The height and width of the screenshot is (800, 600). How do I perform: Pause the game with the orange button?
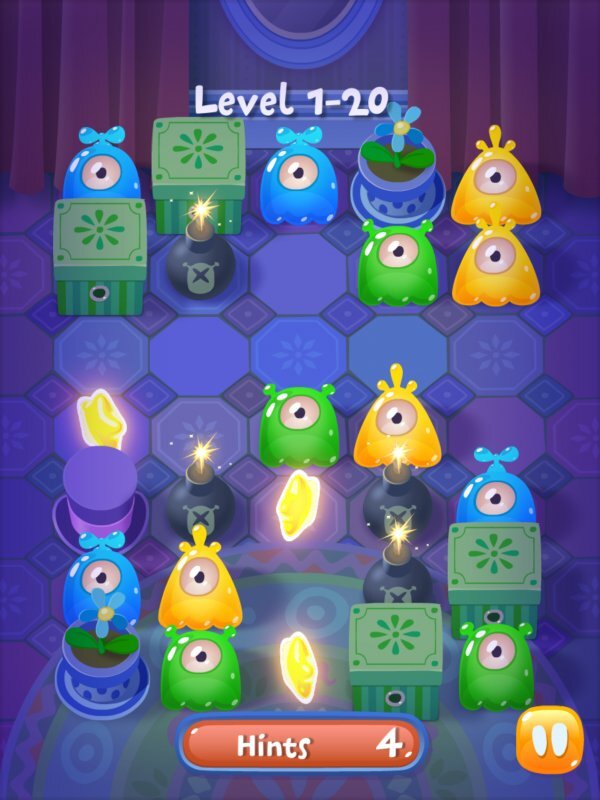(549, 740)
